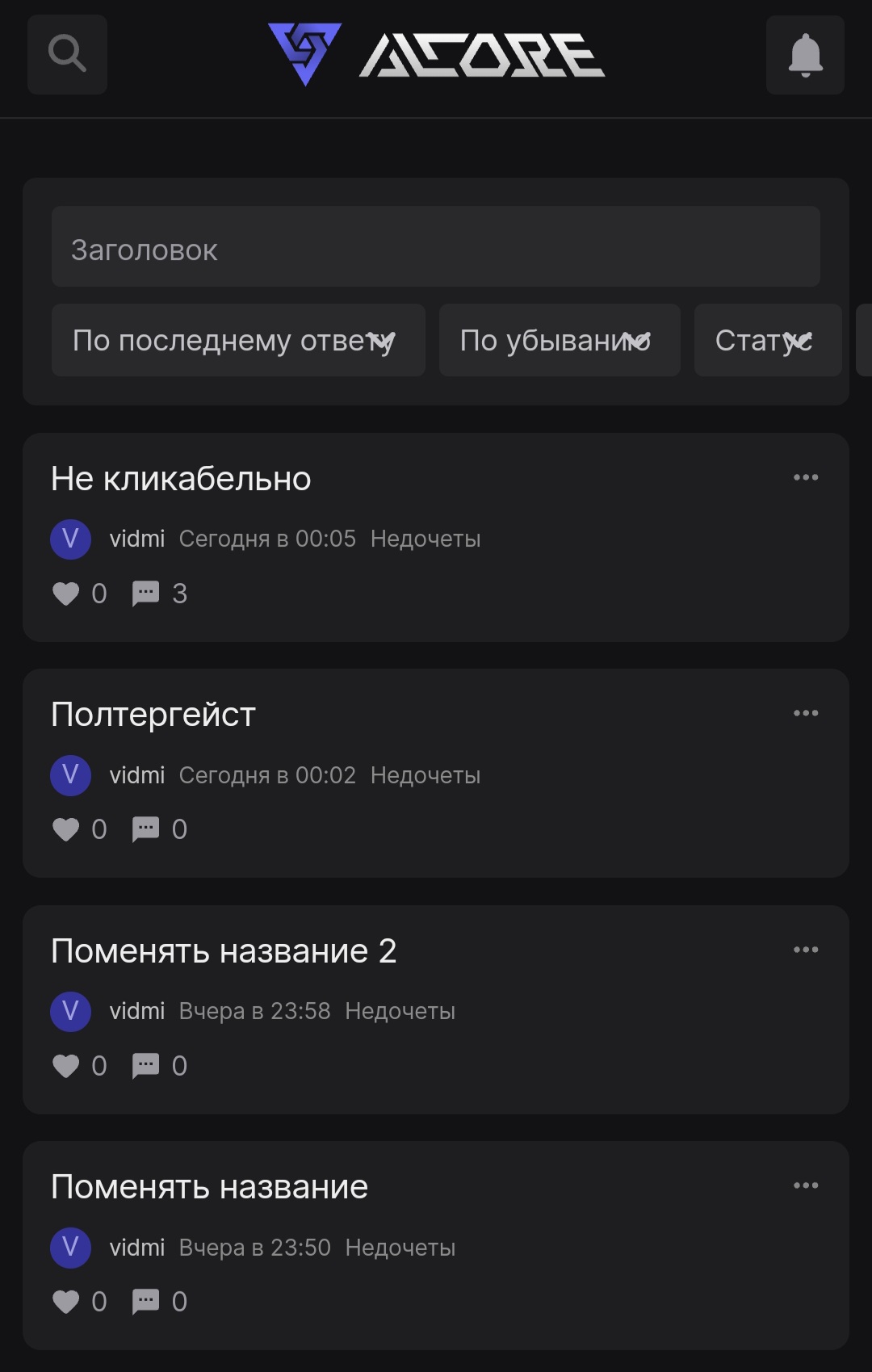Open the notifications bell
The width and height of the screenshot is (872, 1372).
click(x=805, y=55)
